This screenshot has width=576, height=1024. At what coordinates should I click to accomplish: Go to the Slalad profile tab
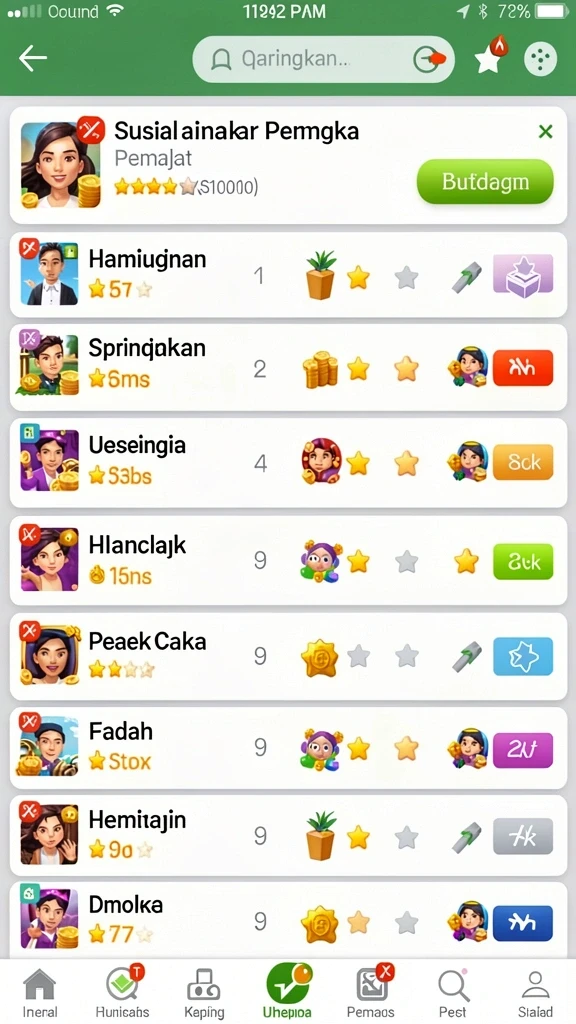[535, 993]
